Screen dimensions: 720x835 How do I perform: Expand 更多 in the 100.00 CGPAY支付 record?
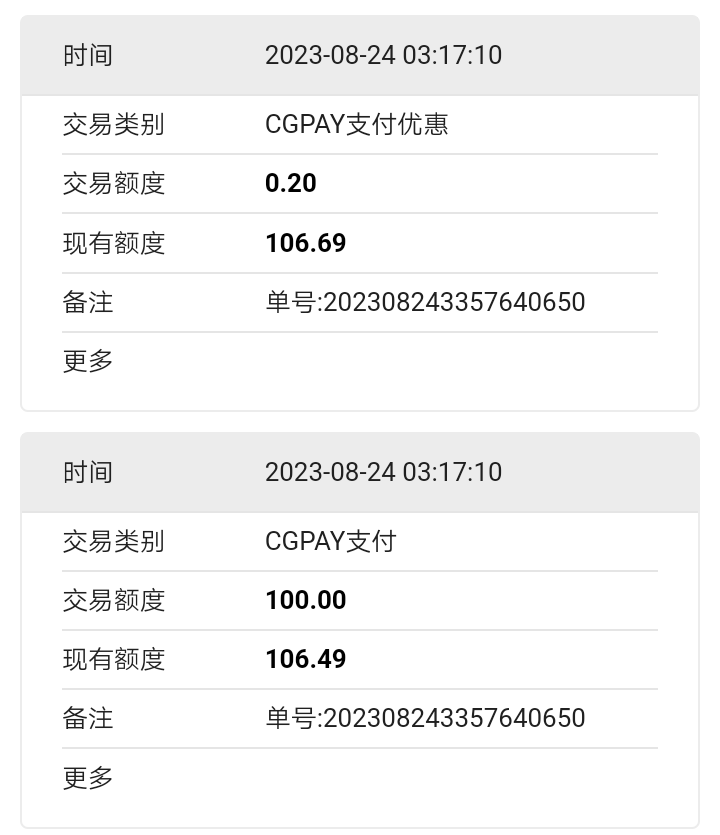pos(88,778)
